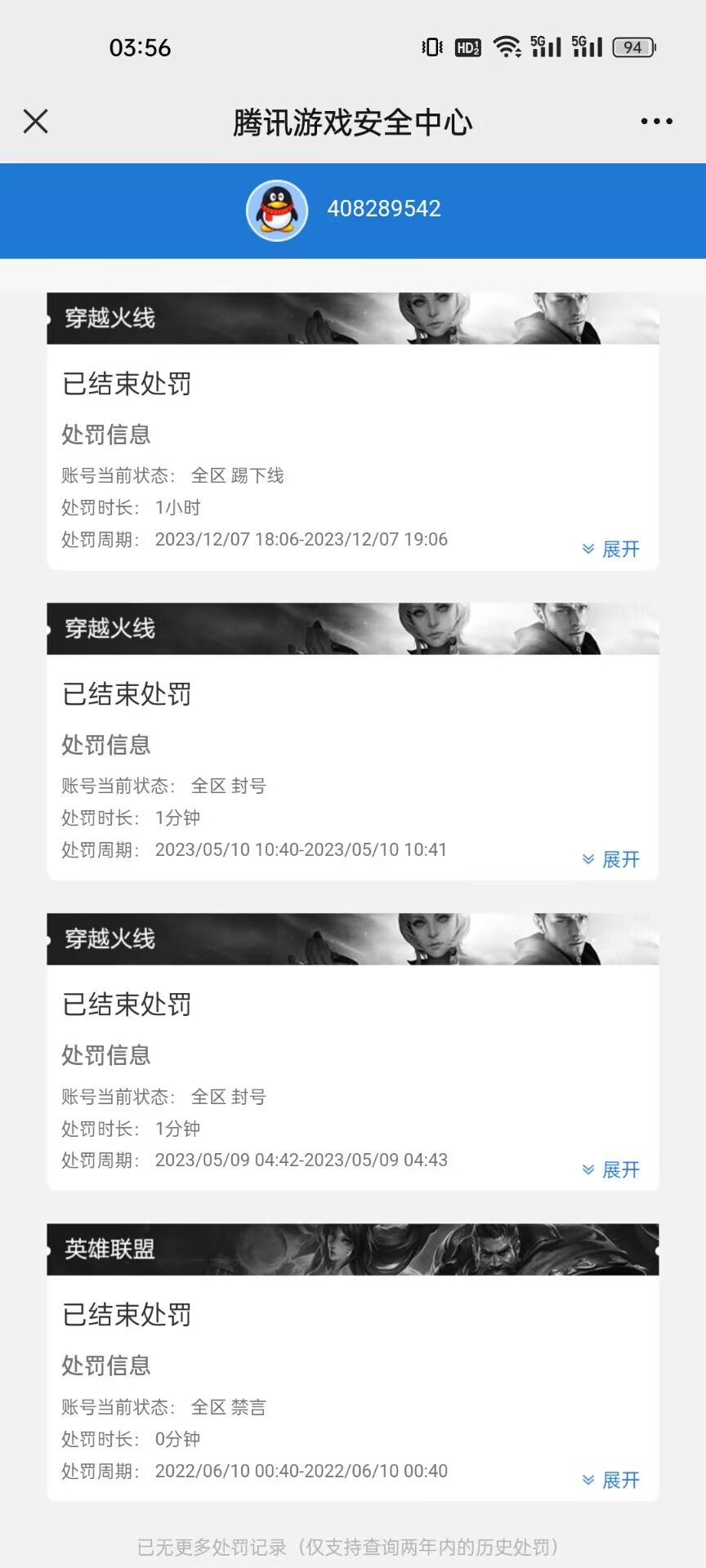Tap the QQ penguin account avatar
This screenshot has width=706, height=1568.
[277, 210]
